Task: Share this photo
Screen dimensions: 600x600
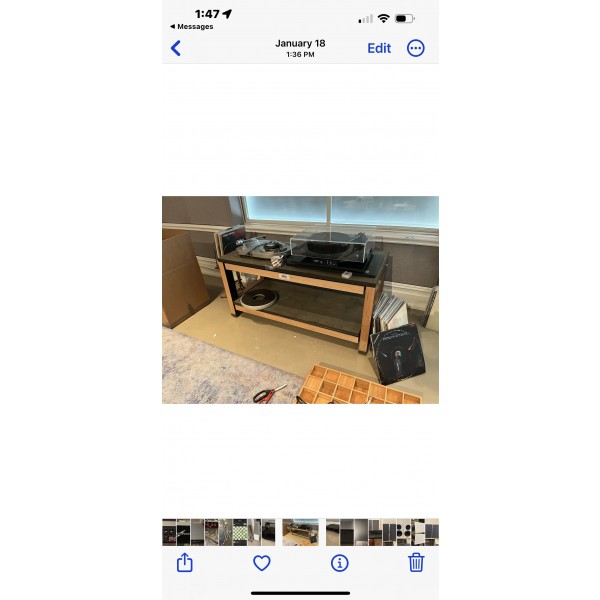Action: 184,563
